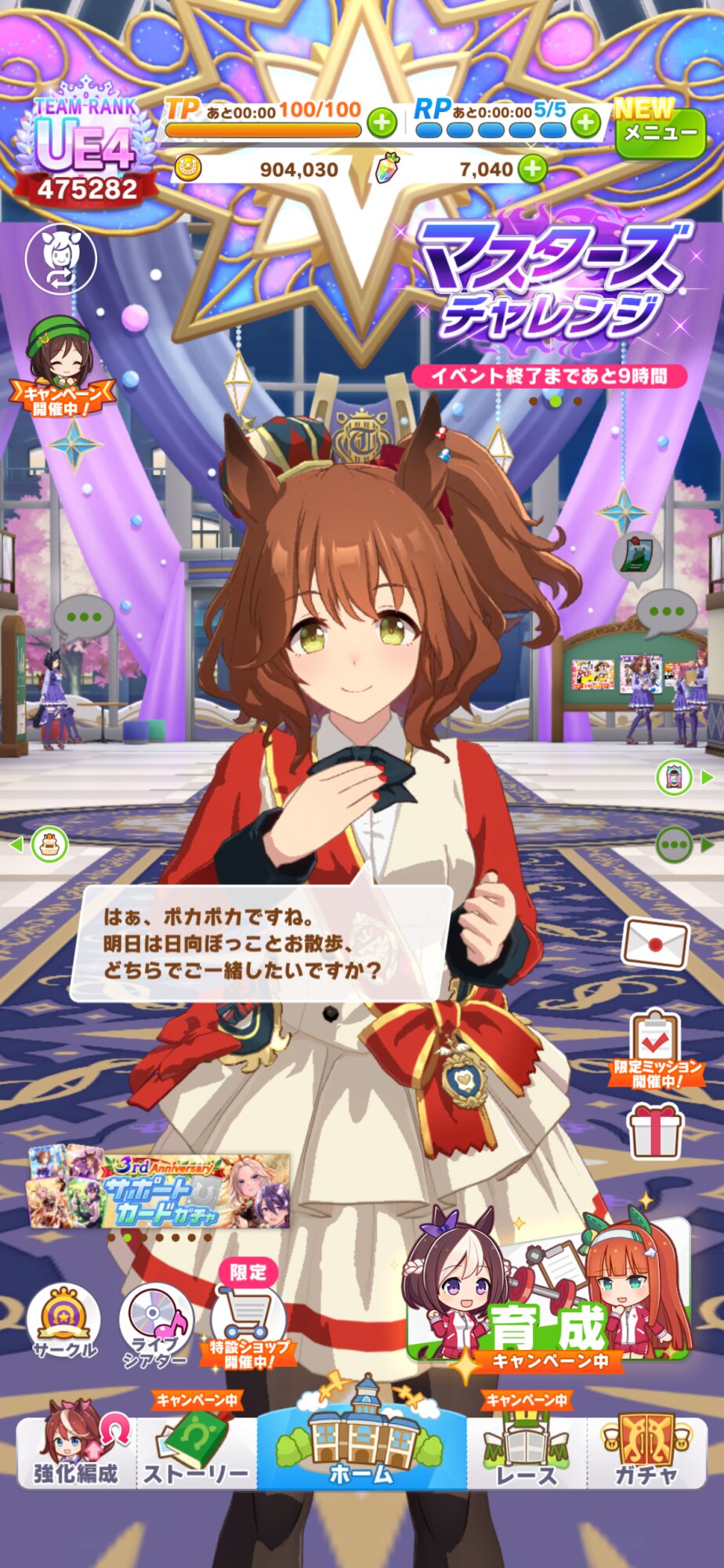Switch to the 強化編成 tab
The width and height of the screenshot is (724, 1568).
[x=76, y=1450]
